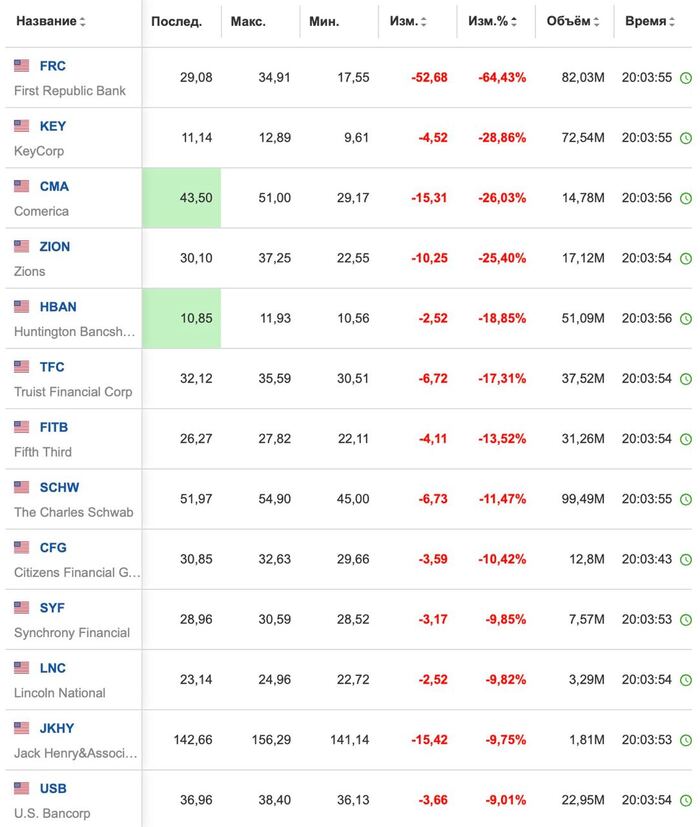
Task: View SYF Synchrony Financial details
Action: 52,607
